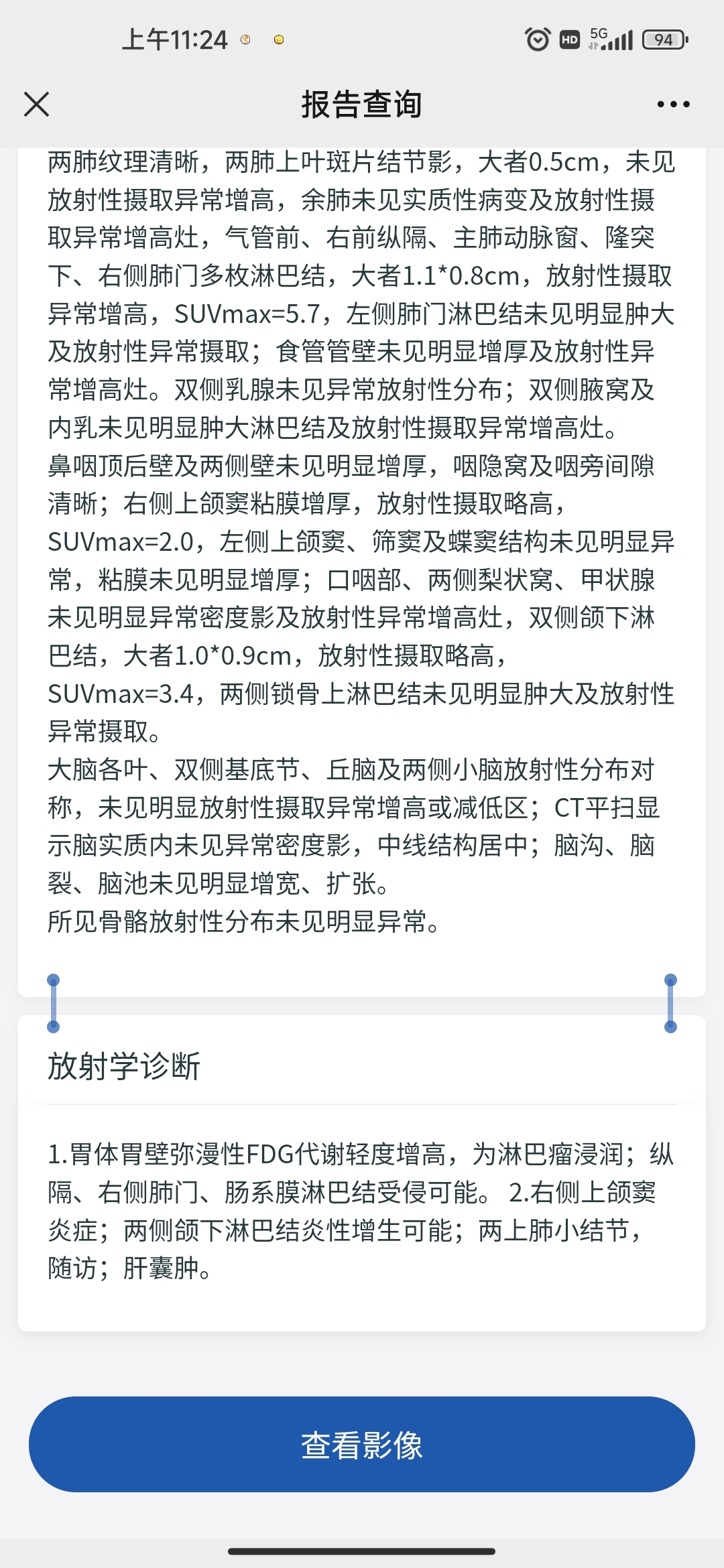The width and height of the screenshot is (724, 1568).
Task: Open the three-dot more options menu
Action: [673, 105]
